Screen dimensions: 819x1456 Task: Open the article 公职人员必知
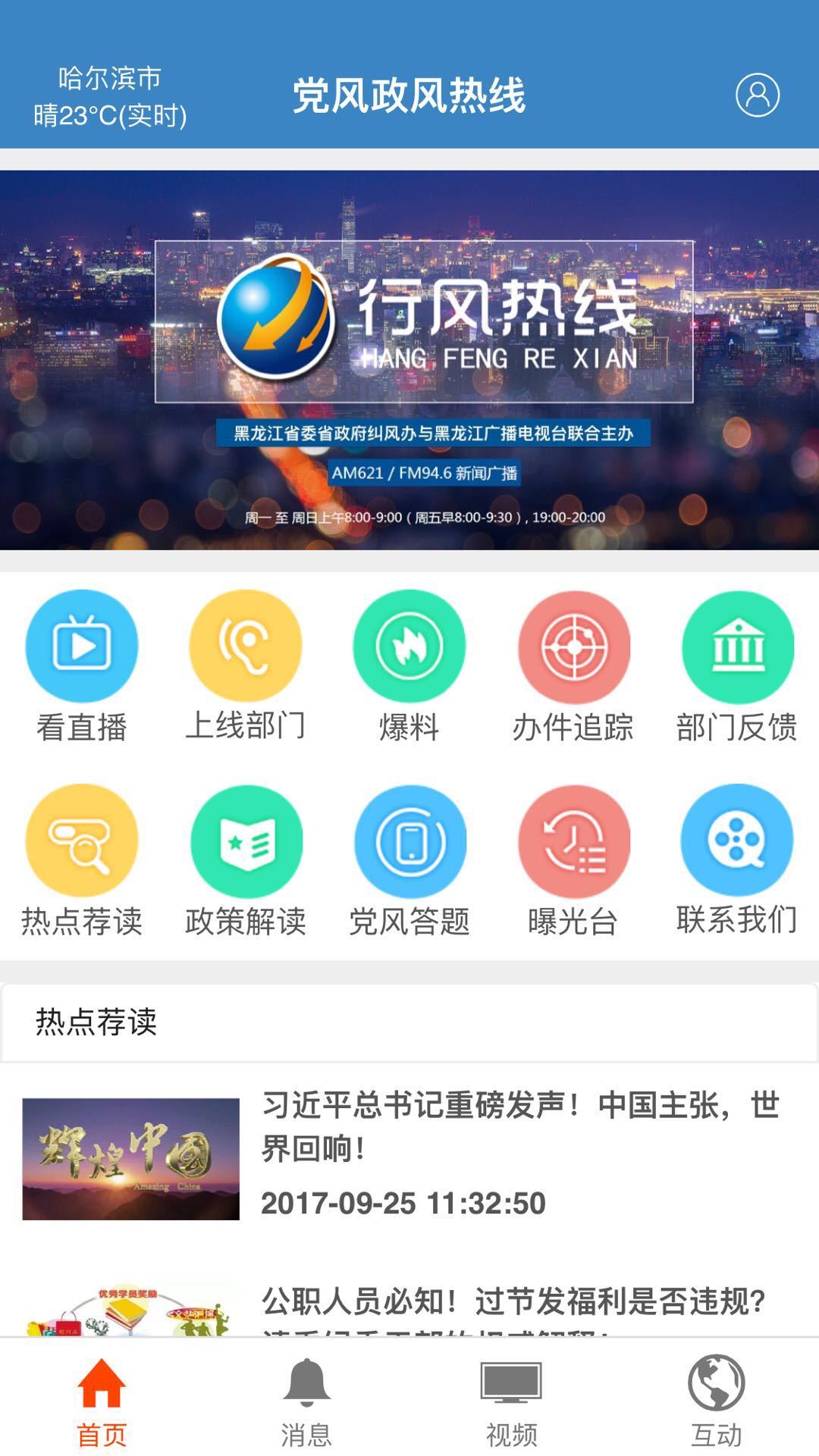(513, 1302)
